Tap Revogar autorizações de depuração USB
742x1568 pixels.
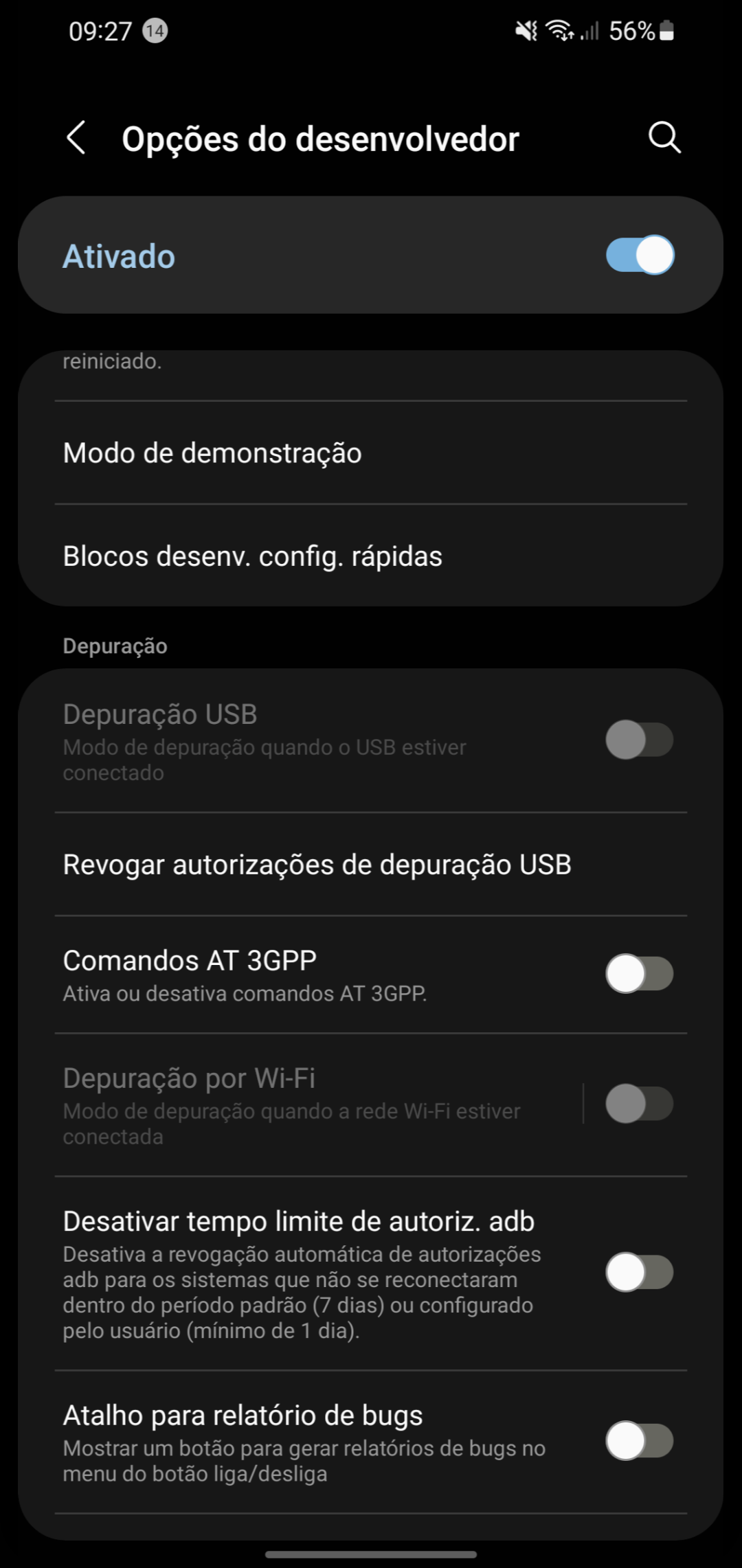coord(371,865)
